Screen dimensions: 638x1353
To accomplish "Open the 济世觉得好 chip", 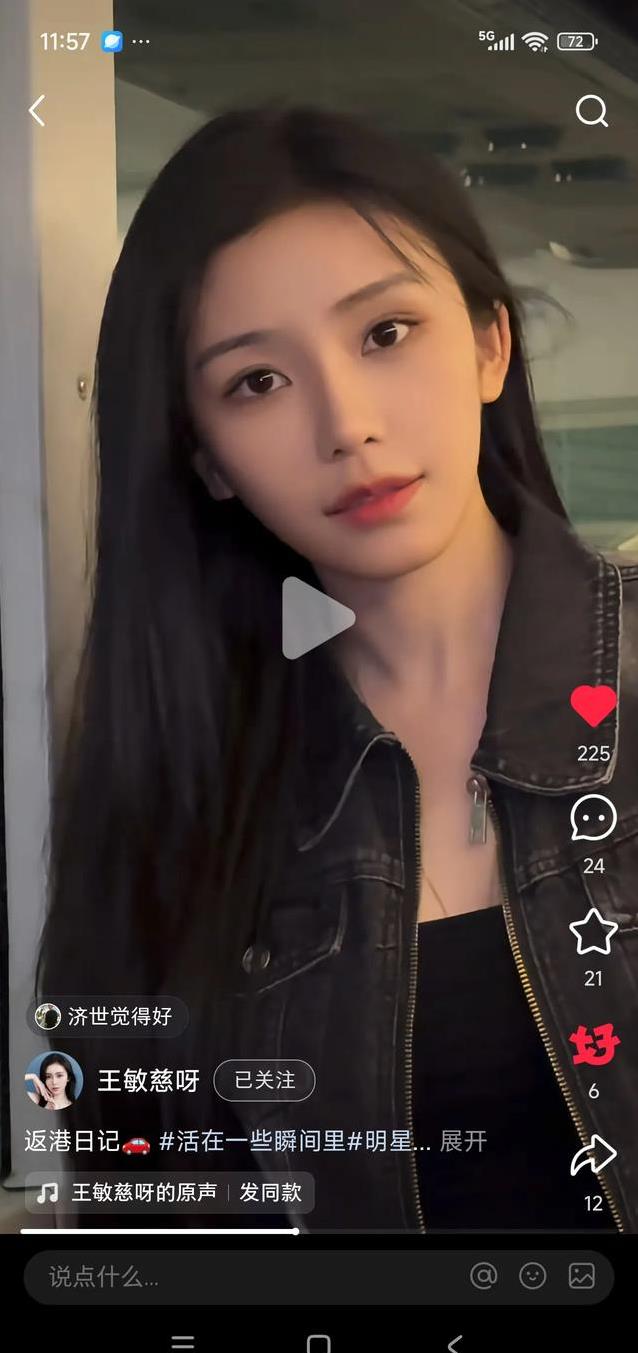I will (x=106, y=1017).
